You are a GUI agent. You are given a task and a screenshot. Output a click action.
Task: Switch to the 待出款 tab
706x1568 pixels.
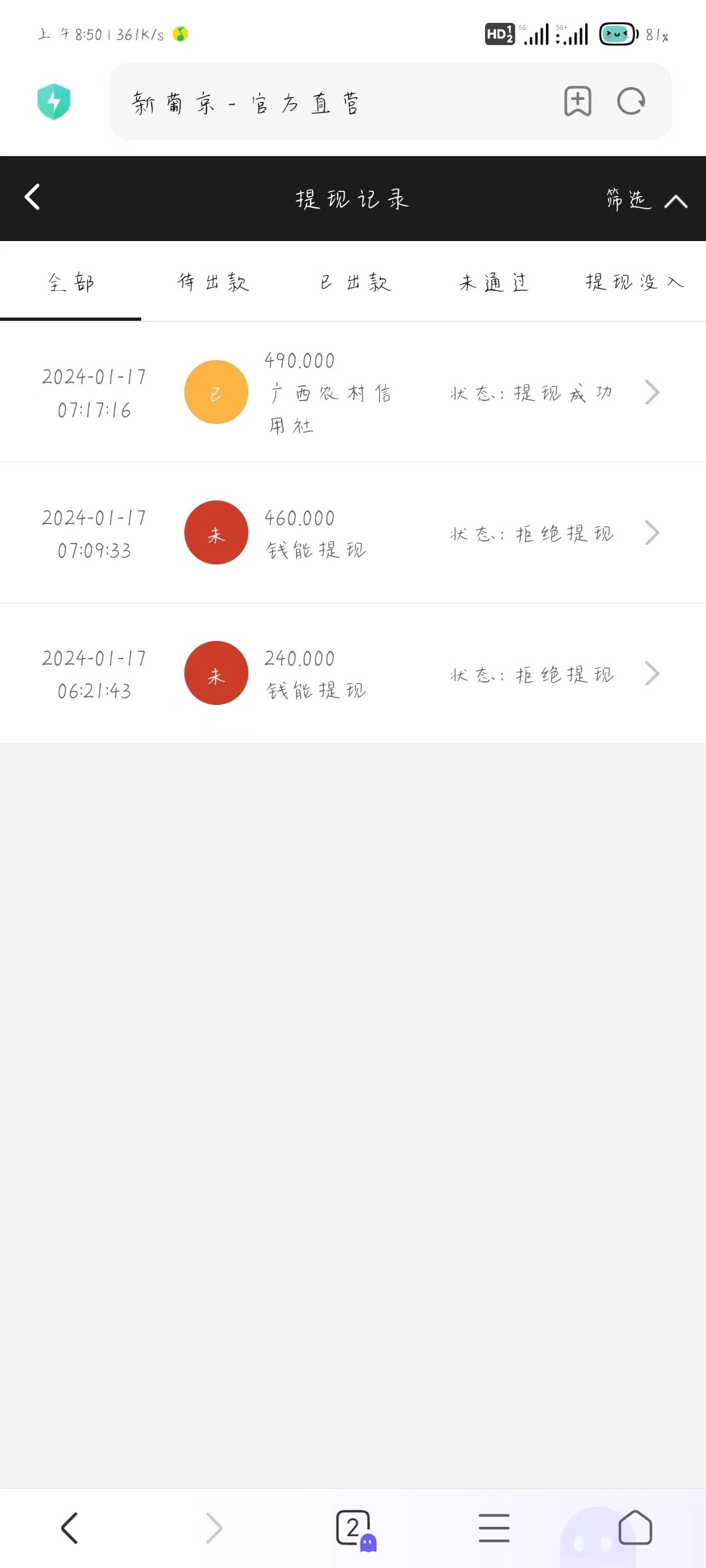[213, 282]
